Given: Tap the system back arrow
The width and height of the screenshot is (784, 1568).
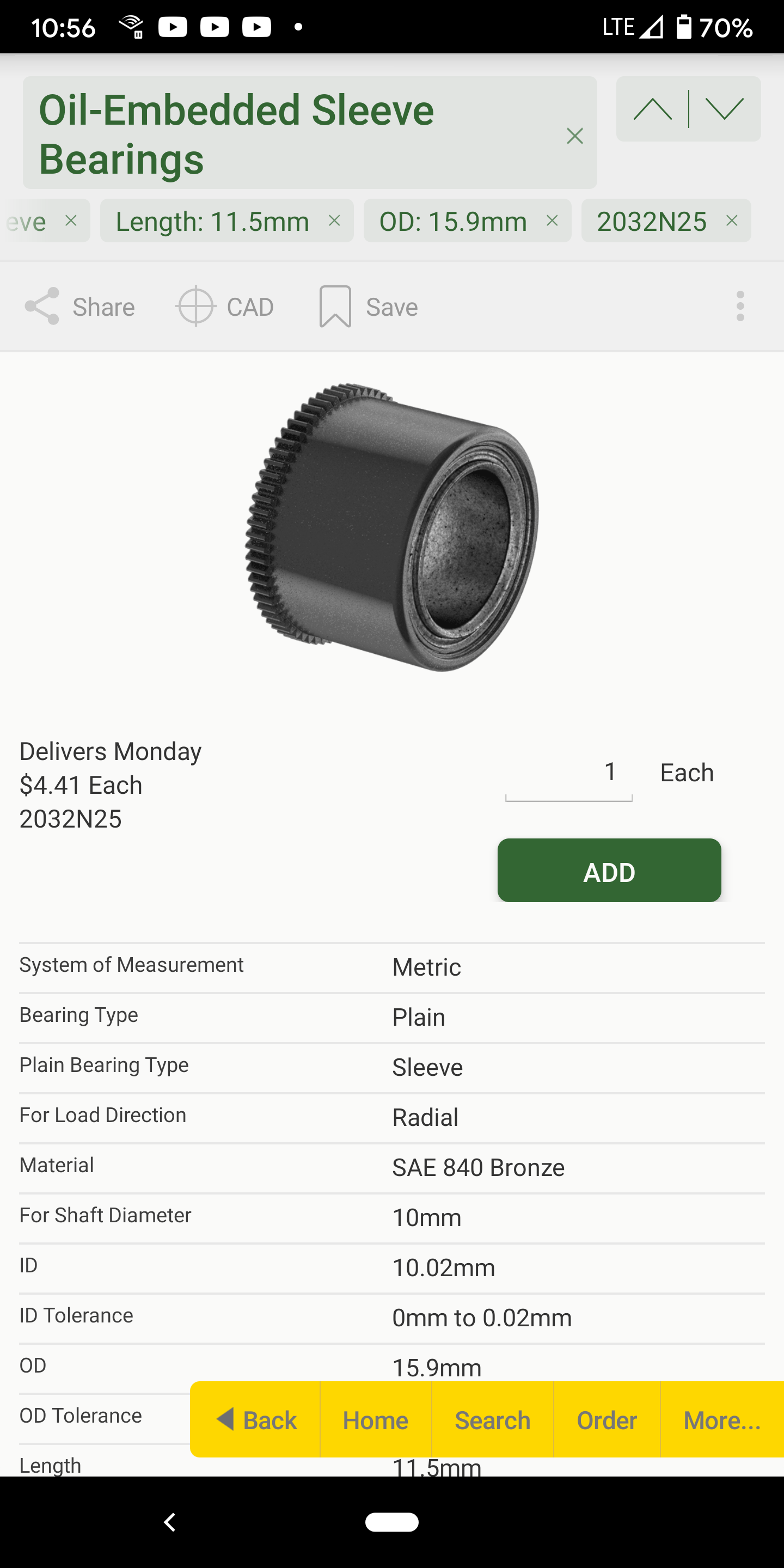Looking at the screenshot, I should [x=170, y=1522].
